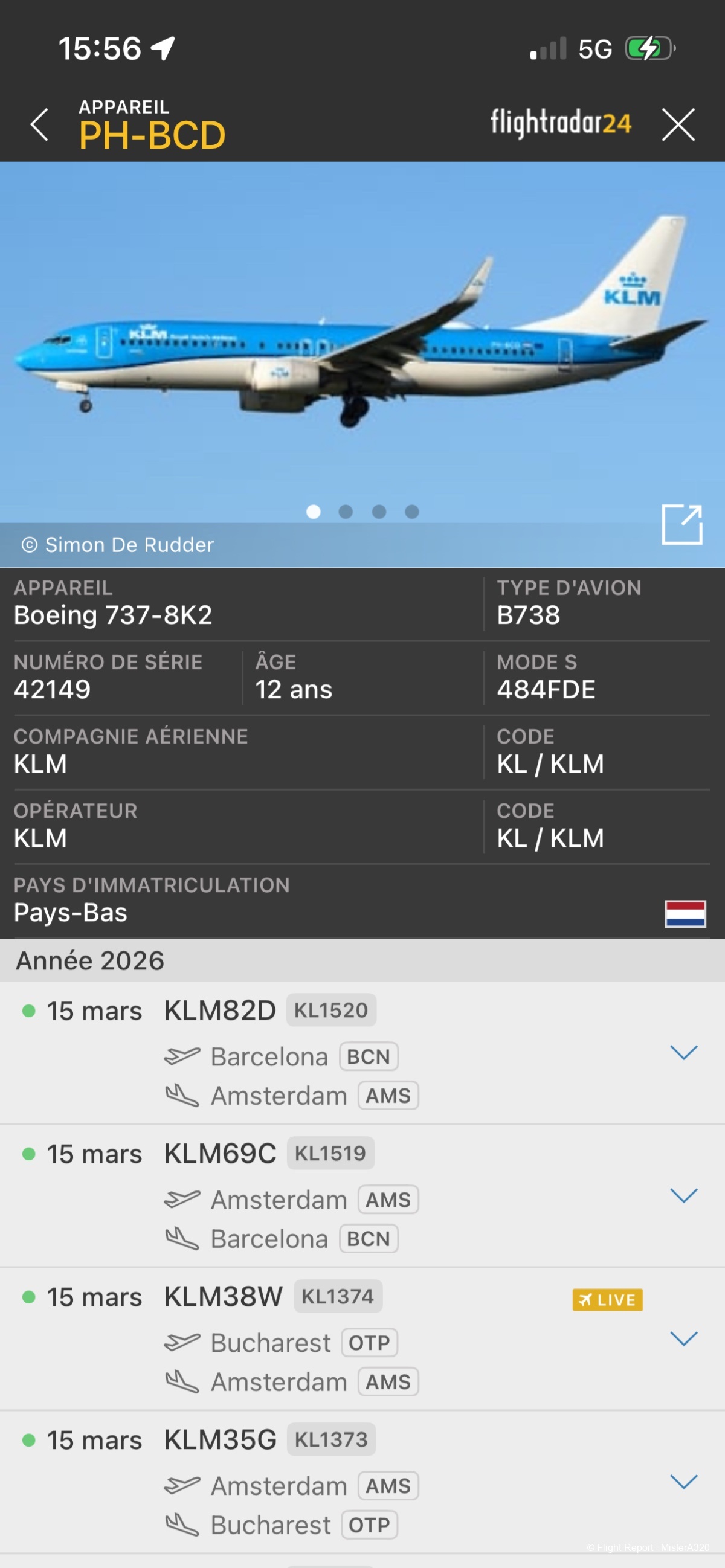
Task: Close the aircraft details panel
Action: (x=678, y=125)
